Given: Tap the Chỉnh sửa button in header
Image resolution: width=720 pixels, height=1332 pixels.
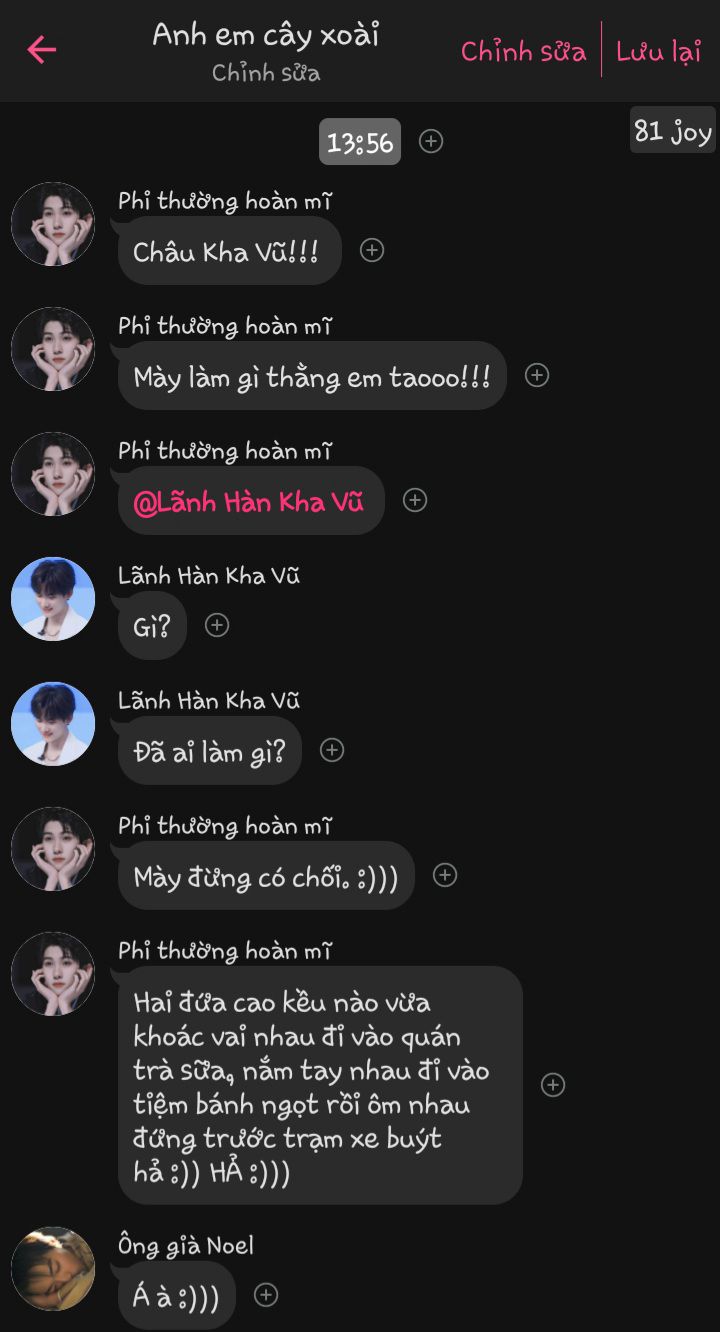Looking at the screenshot, I should 522,51.
